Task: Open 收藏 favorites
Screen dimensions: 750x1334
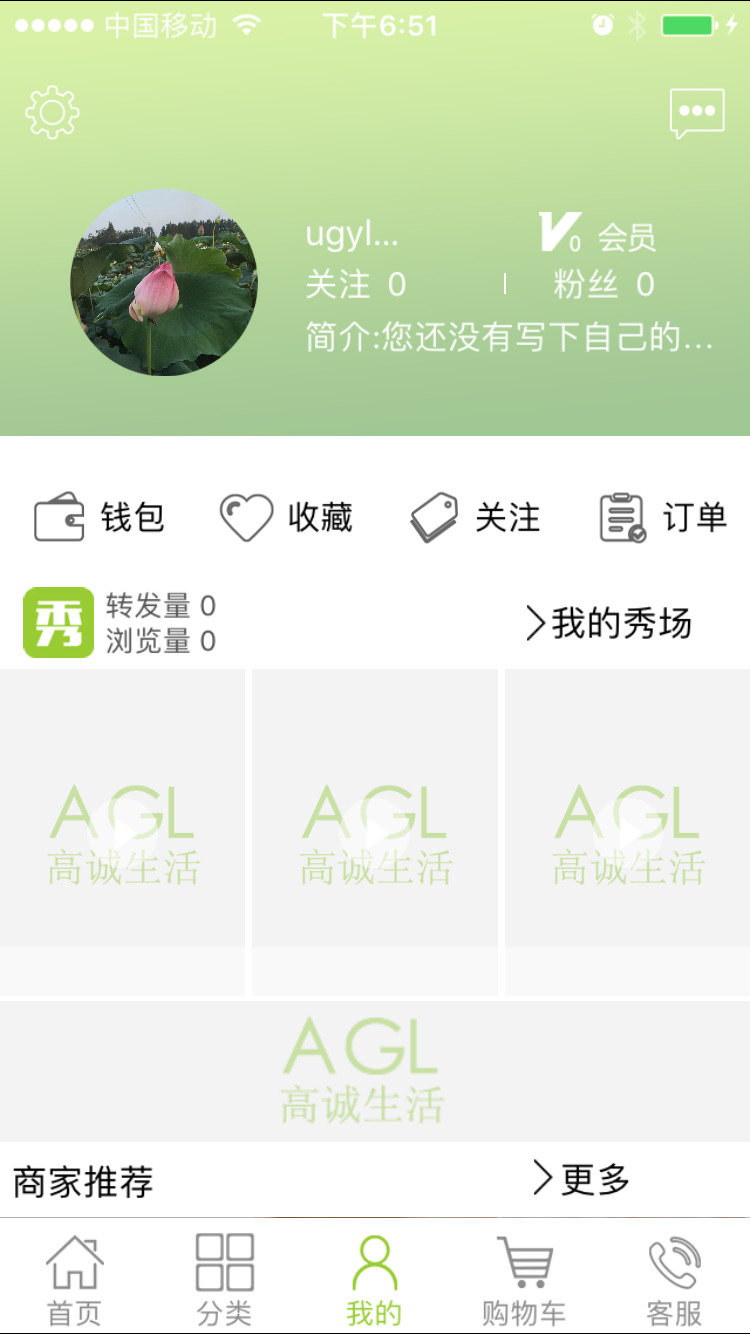Action: (286, 517)
